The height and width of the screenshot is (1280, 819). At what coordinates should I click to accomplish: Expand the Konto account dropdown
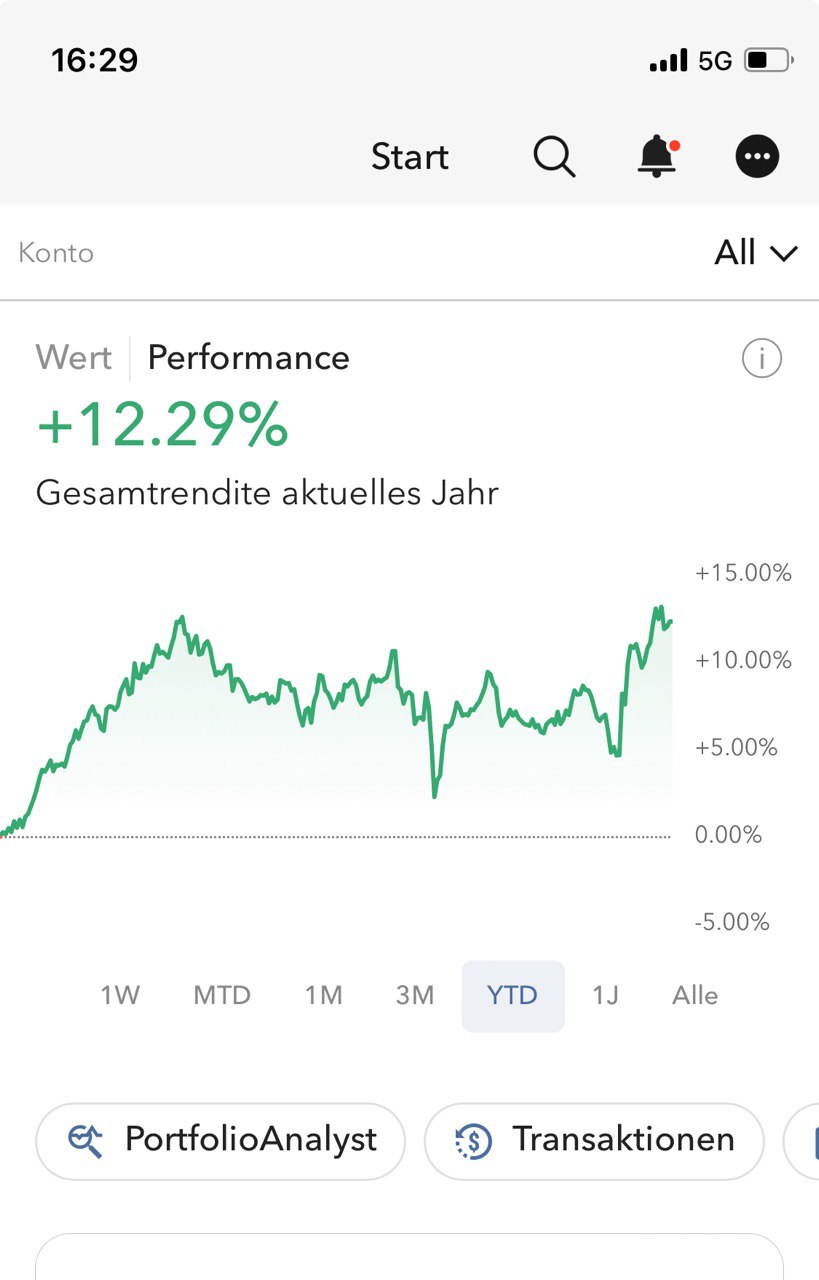click(x=755, y=253)
